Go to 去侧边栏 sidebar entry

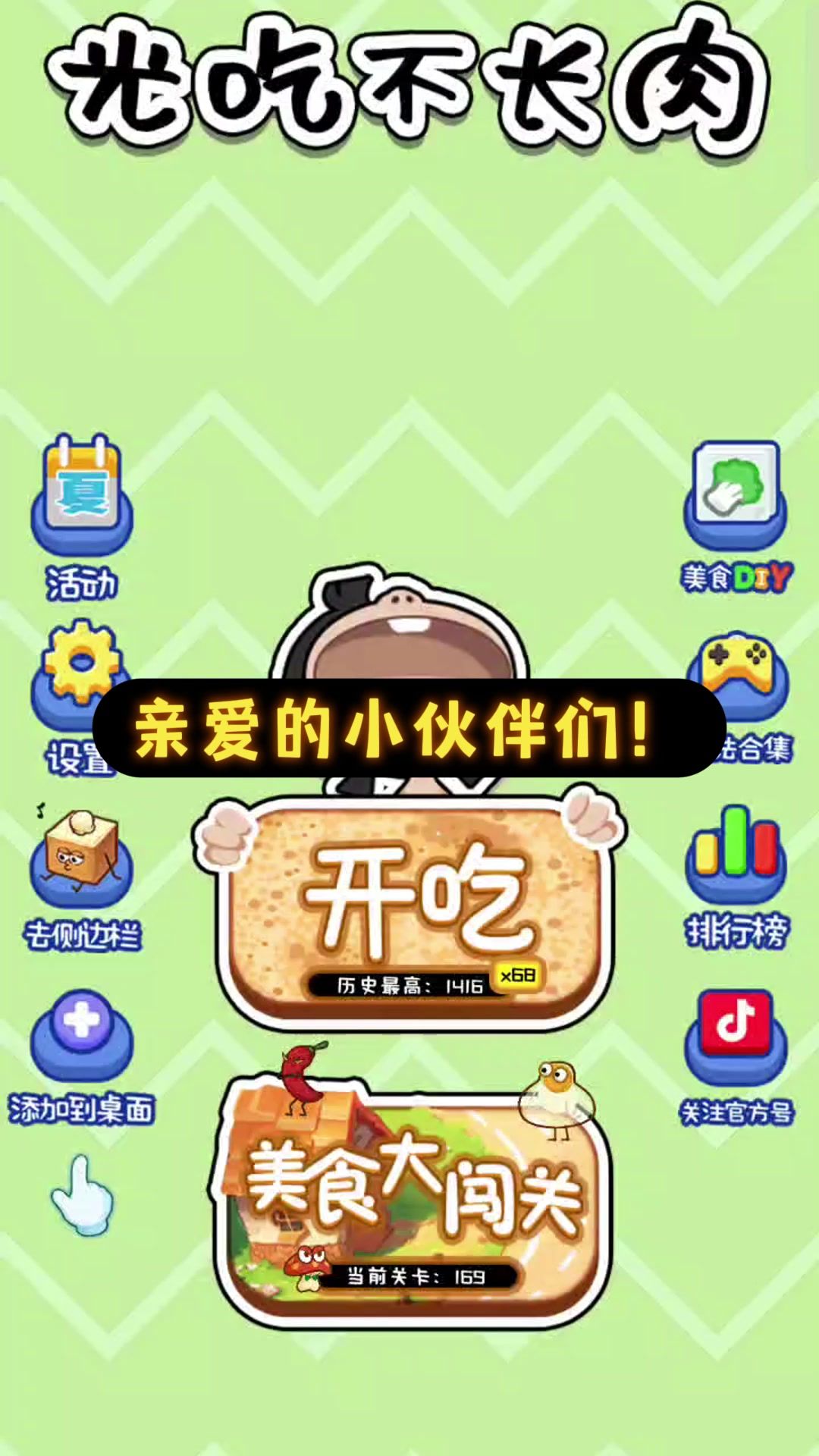coord(81,857)
